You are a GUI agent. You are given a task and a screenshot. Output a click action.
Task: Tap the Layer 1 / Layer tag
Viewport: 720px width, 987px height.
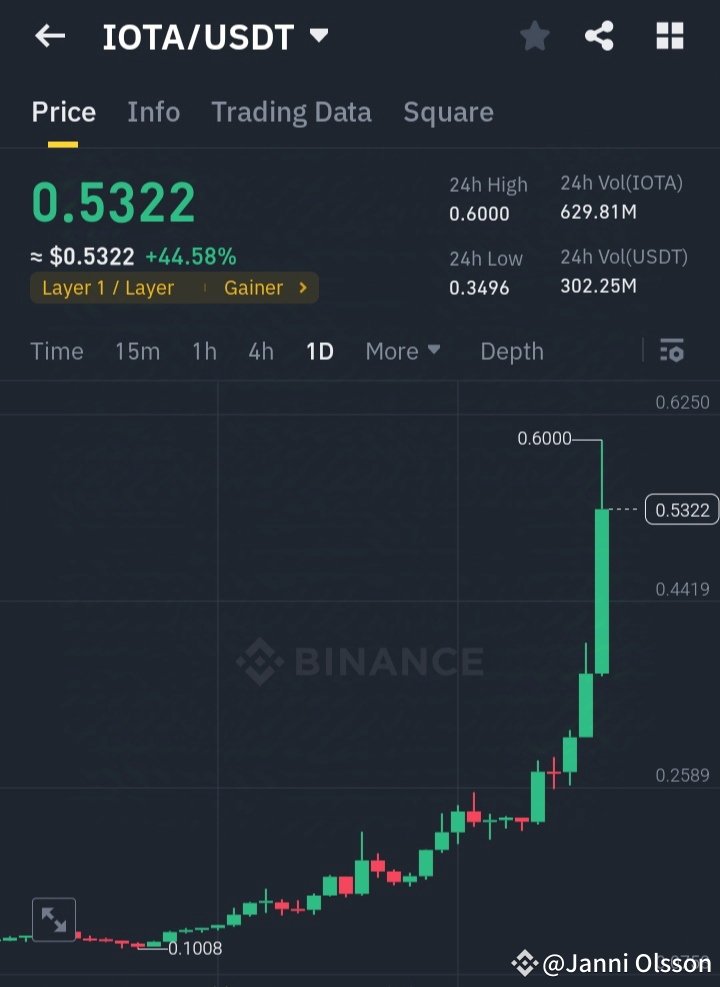tap(107, 288)
